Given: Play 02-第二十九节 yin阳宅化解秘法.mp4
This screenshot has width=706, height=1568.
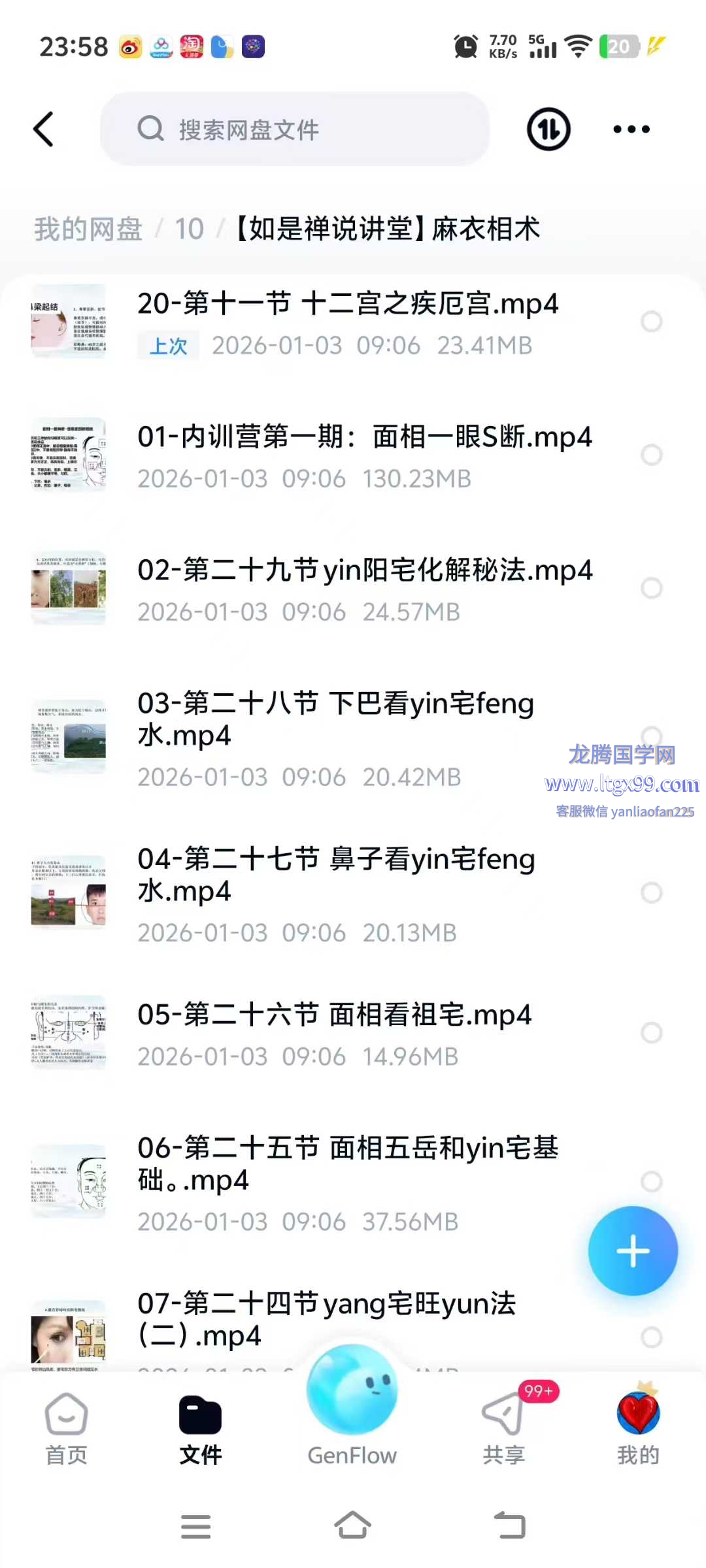Looking at the screenshot, I should pos(363,571).
